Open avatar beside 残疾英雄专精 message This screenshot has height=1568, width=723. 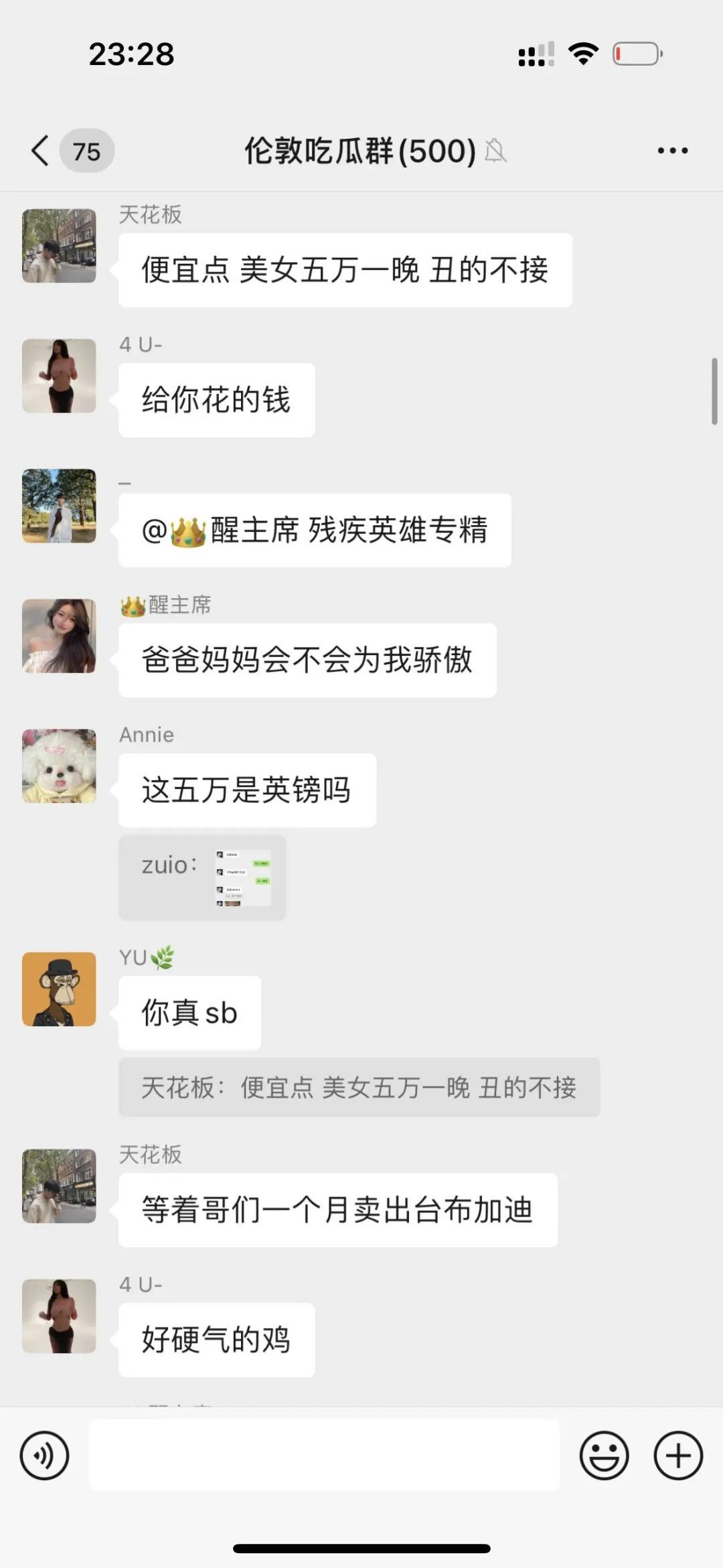(x=59, y=506)
